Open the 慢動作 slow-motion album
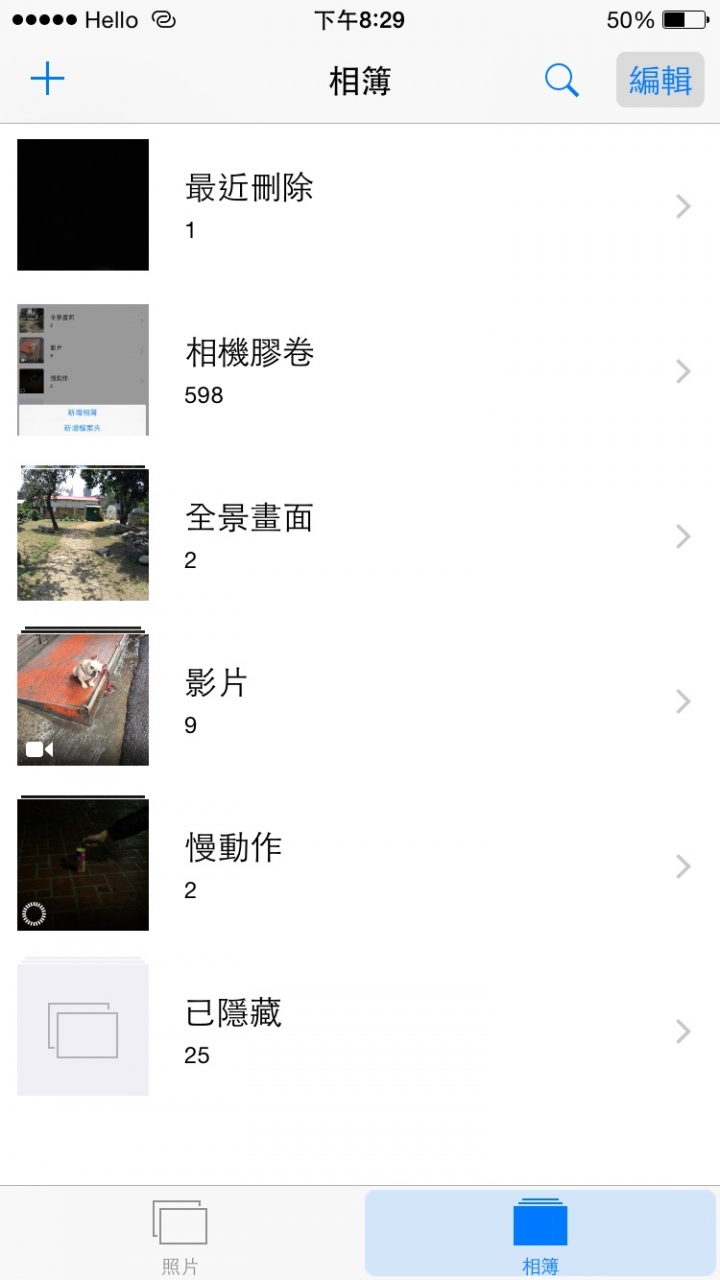The image size is (720, 1280). tap(360, 865)
